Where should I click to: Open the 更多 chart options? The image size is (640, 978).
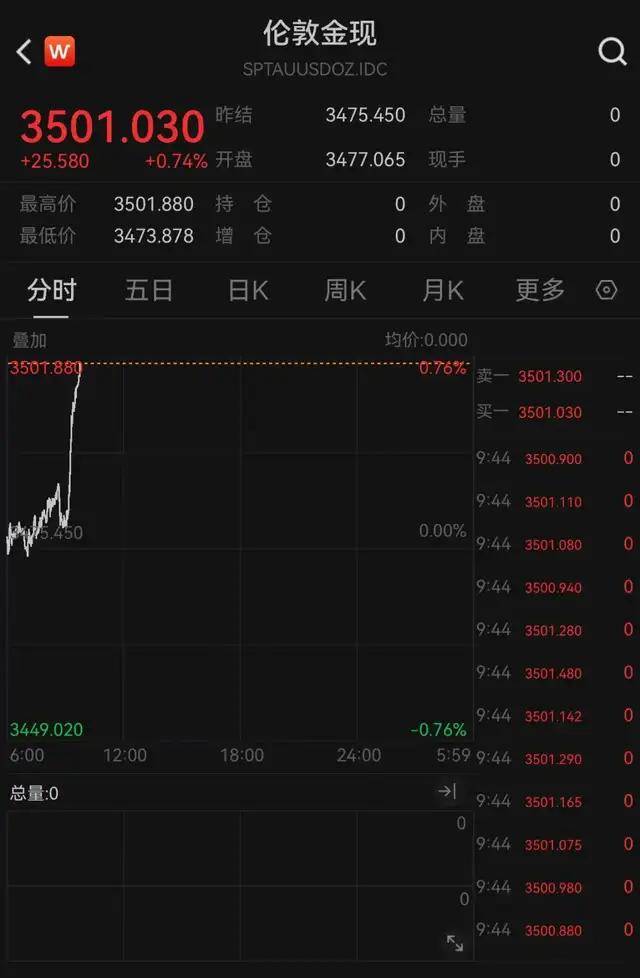[540, 291]
